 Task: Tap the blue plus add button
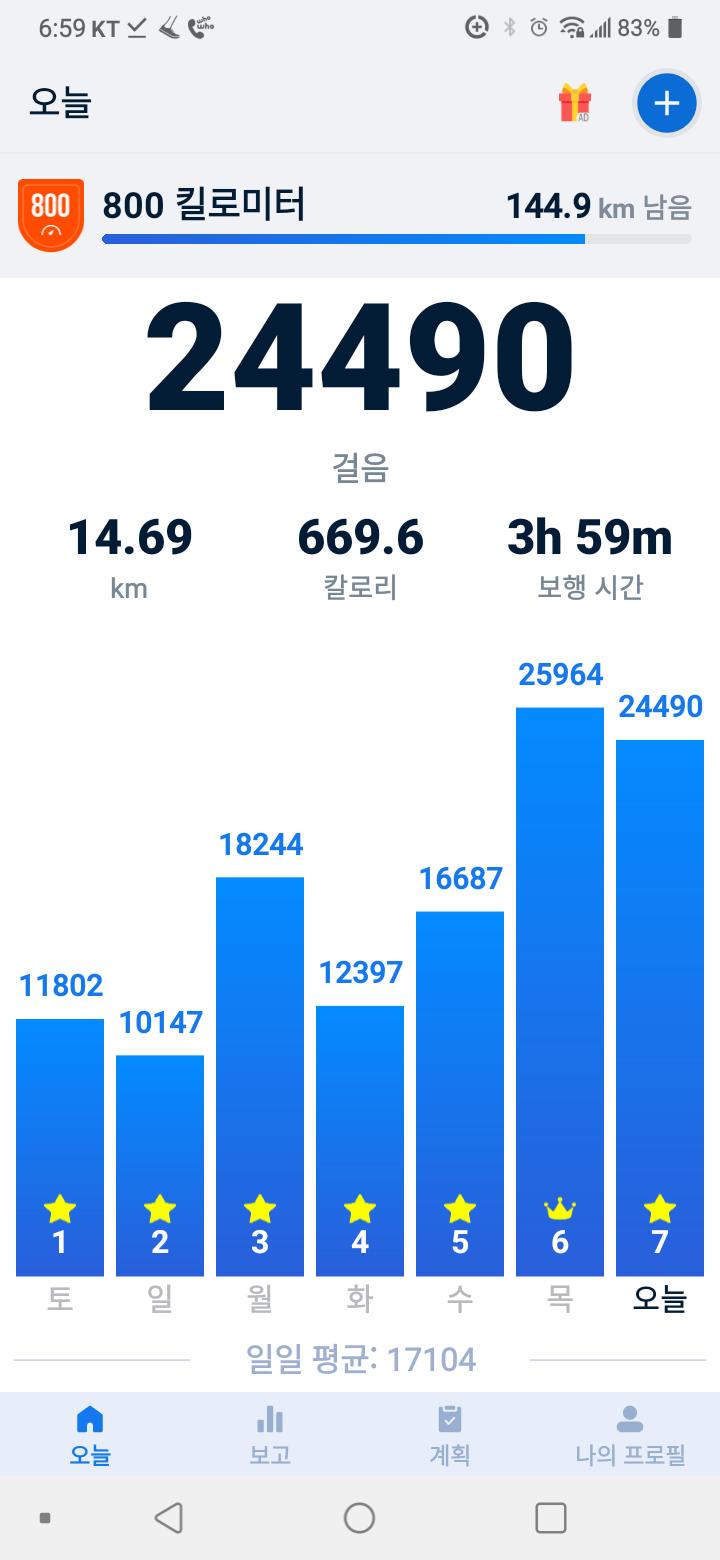666,103
